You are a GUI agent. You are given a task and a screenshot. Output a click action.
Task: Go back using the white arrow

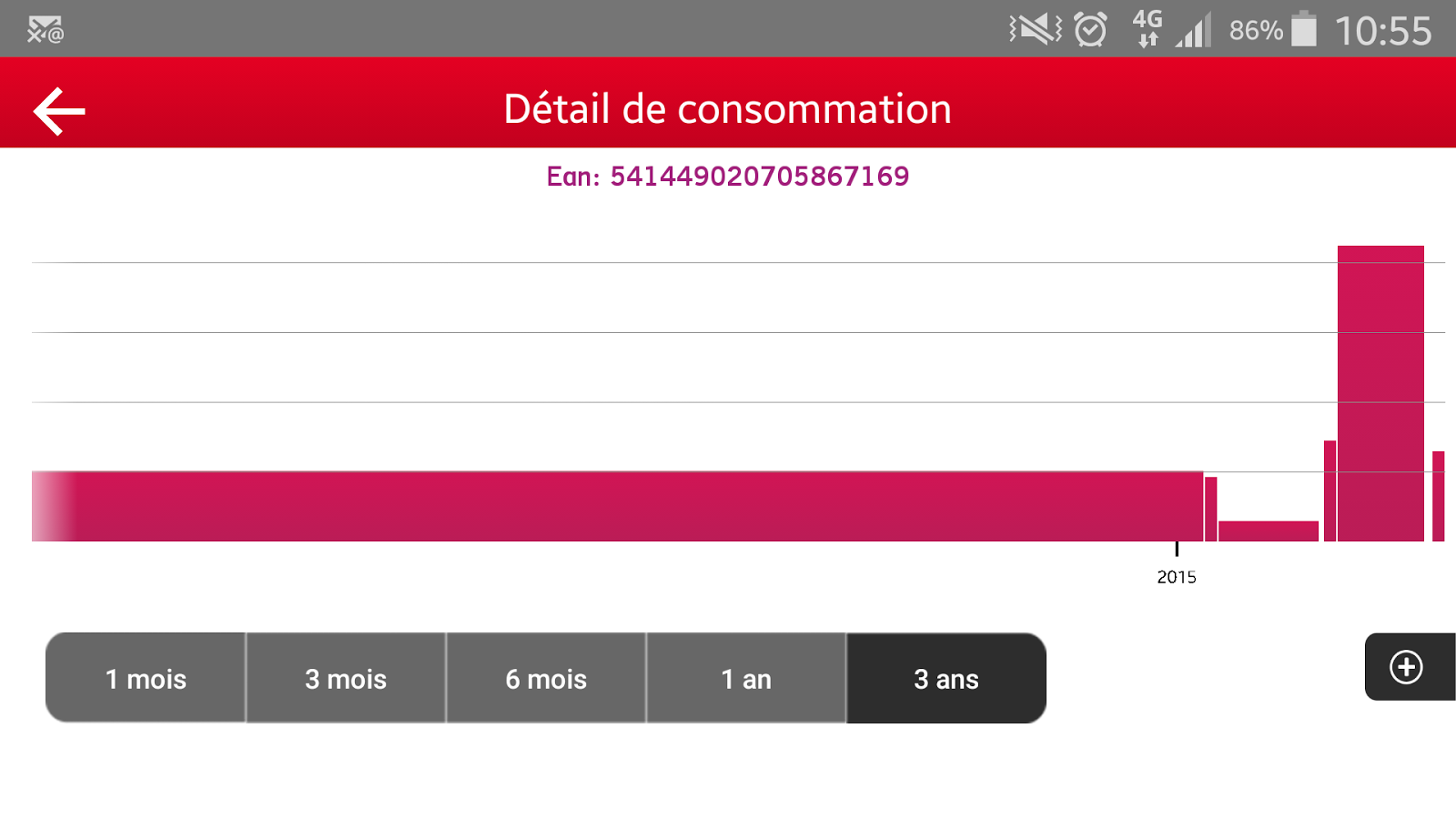click(59, 111)
